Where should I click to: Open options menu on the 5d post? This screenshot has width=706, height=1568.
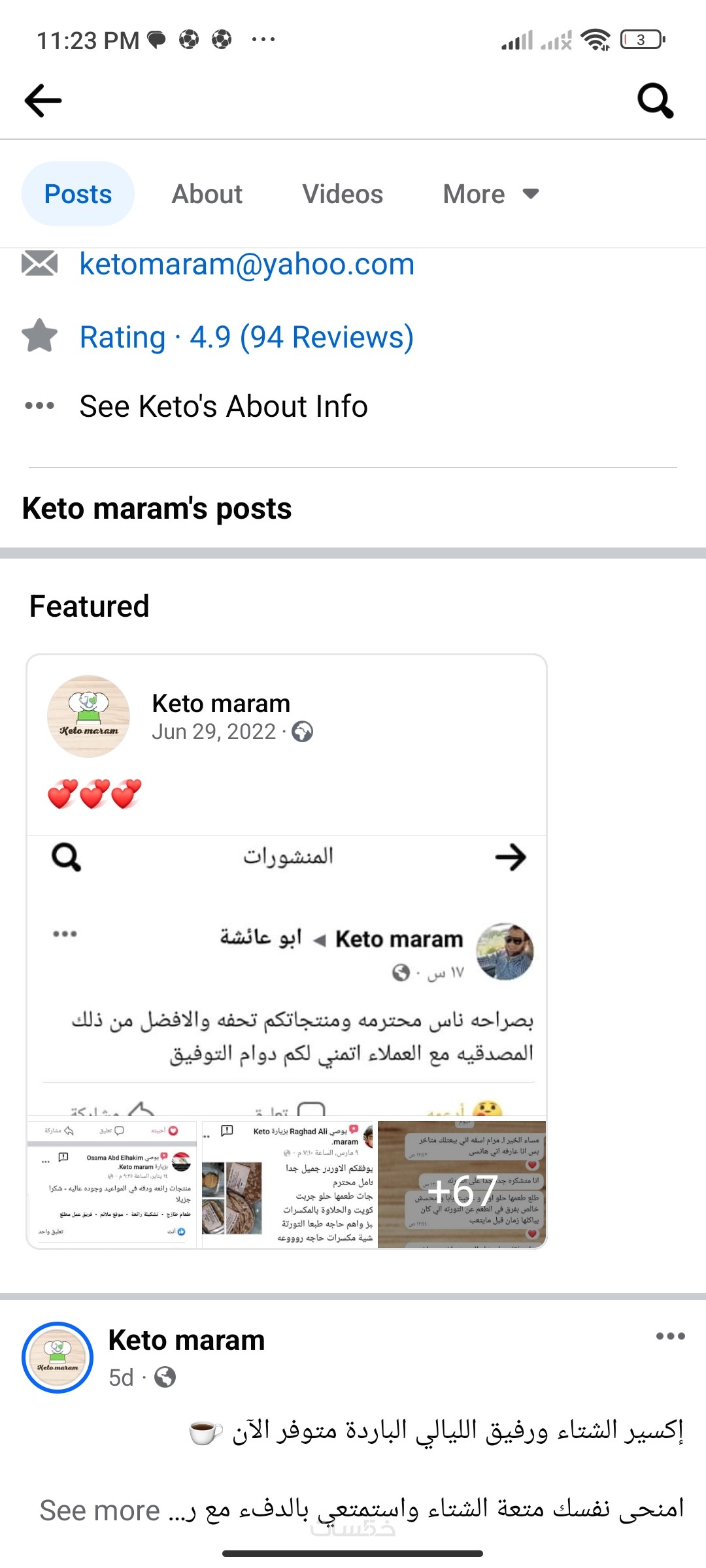pyautogui.click(x=670, y=1337)
